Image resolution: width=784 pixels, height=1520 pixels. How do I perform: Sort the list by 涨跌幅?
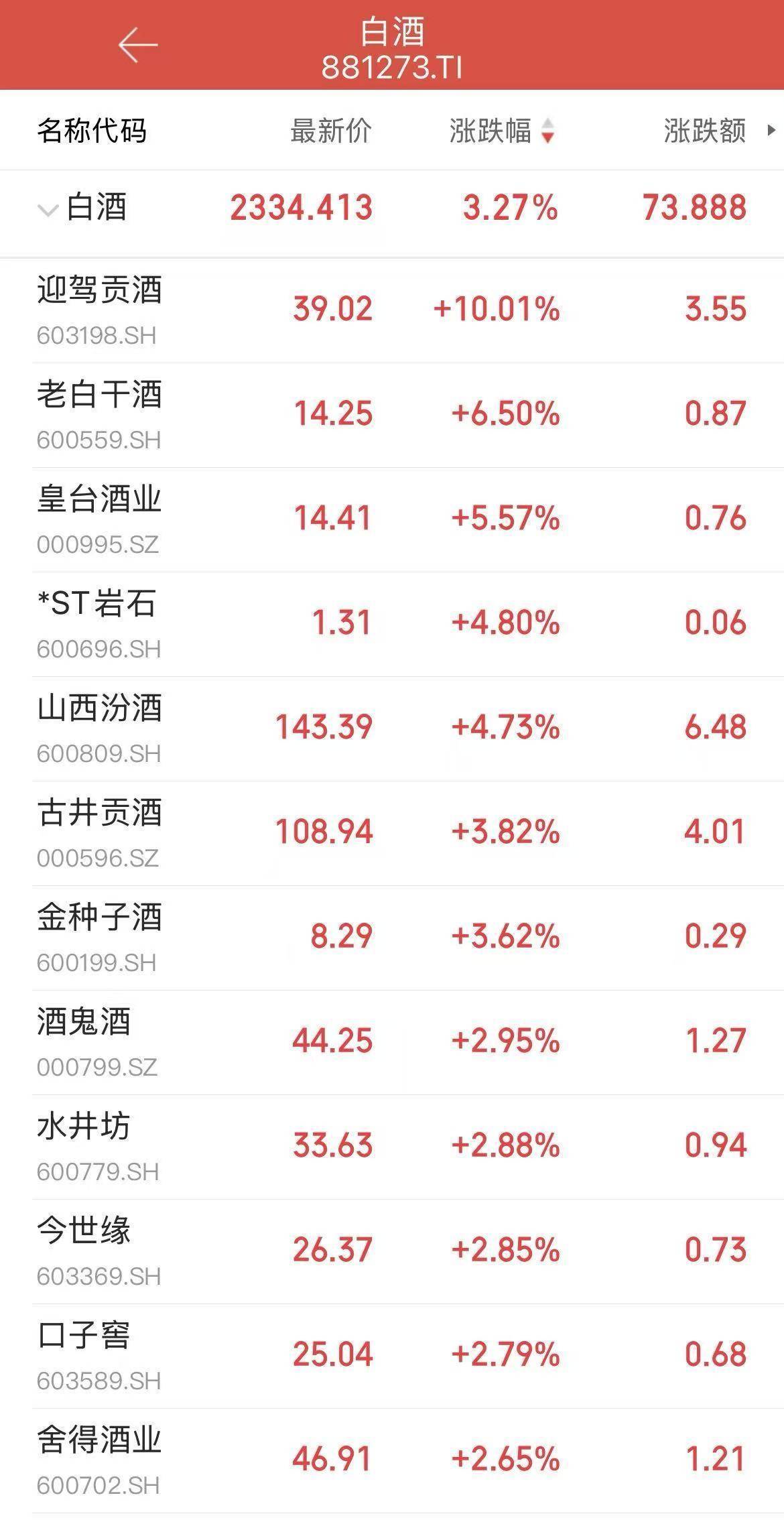[501, 131]
